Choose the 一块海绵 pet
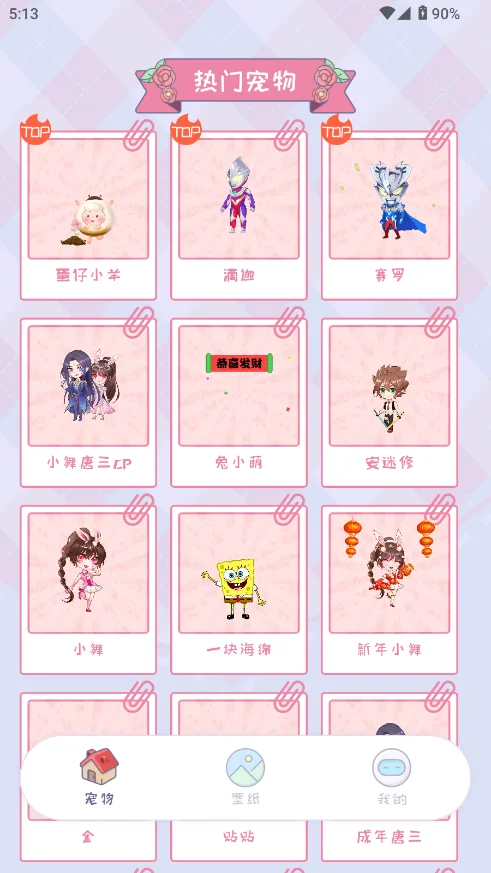This screenshot has width=491, height=873. 239,590
